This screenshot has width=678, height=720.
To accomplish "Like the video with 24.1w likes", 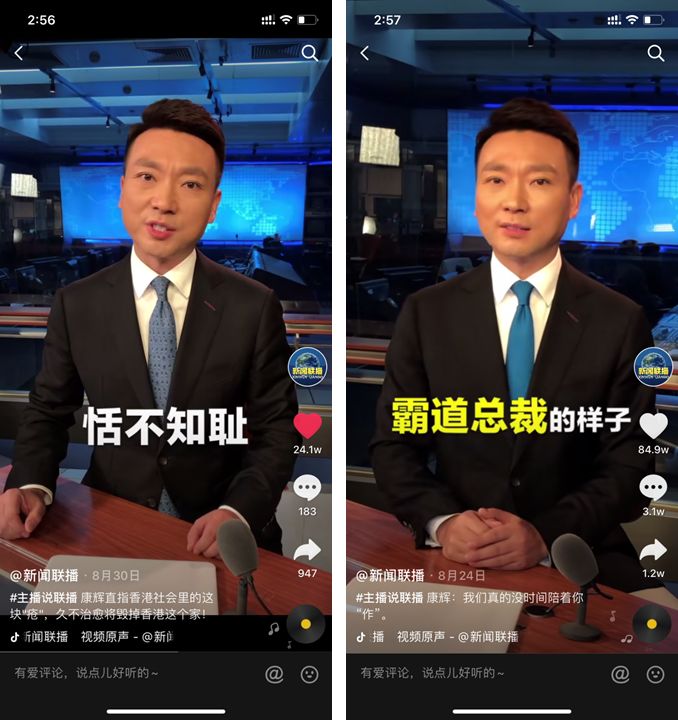I will (x=308, y=425).
